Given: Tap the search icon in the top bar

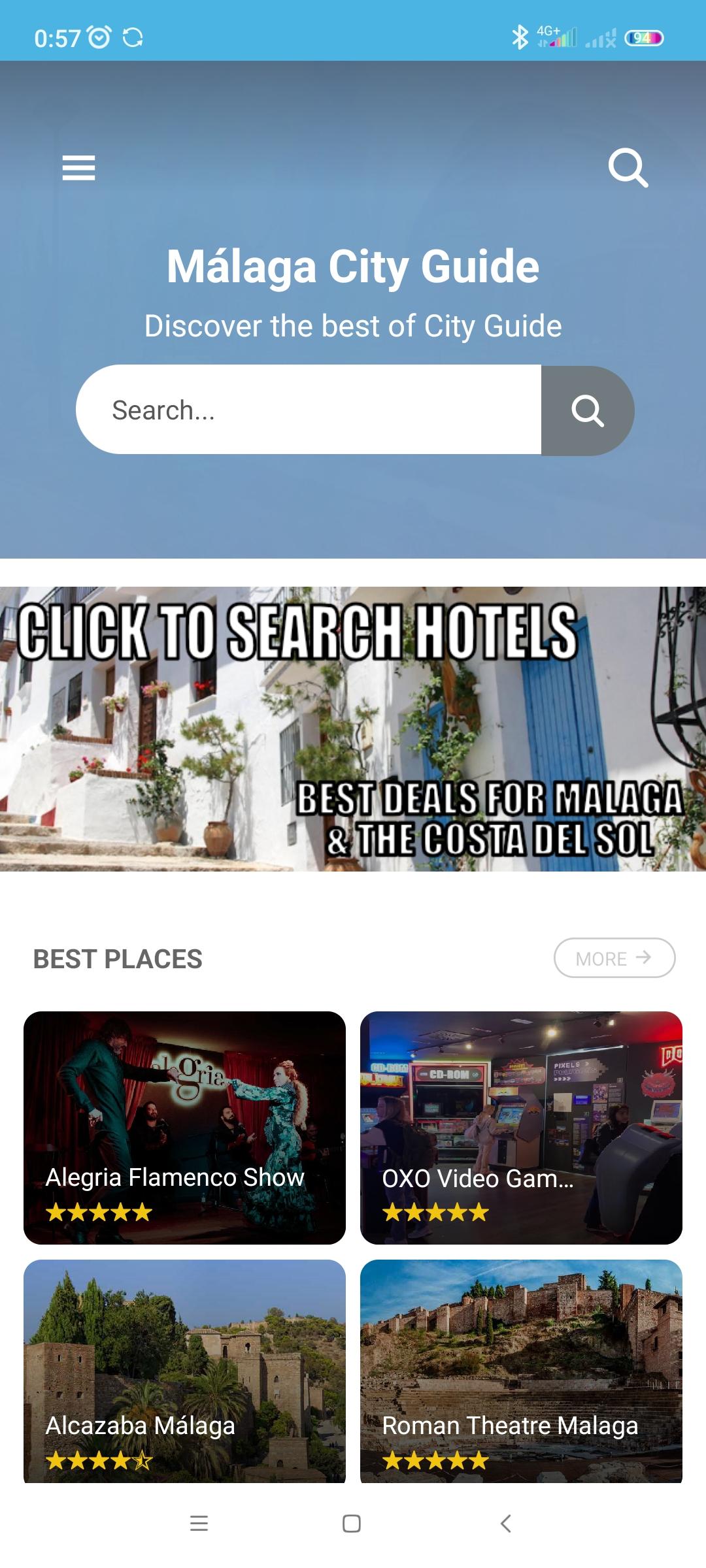Looking at the screenshot, I should tap(628, 168).
